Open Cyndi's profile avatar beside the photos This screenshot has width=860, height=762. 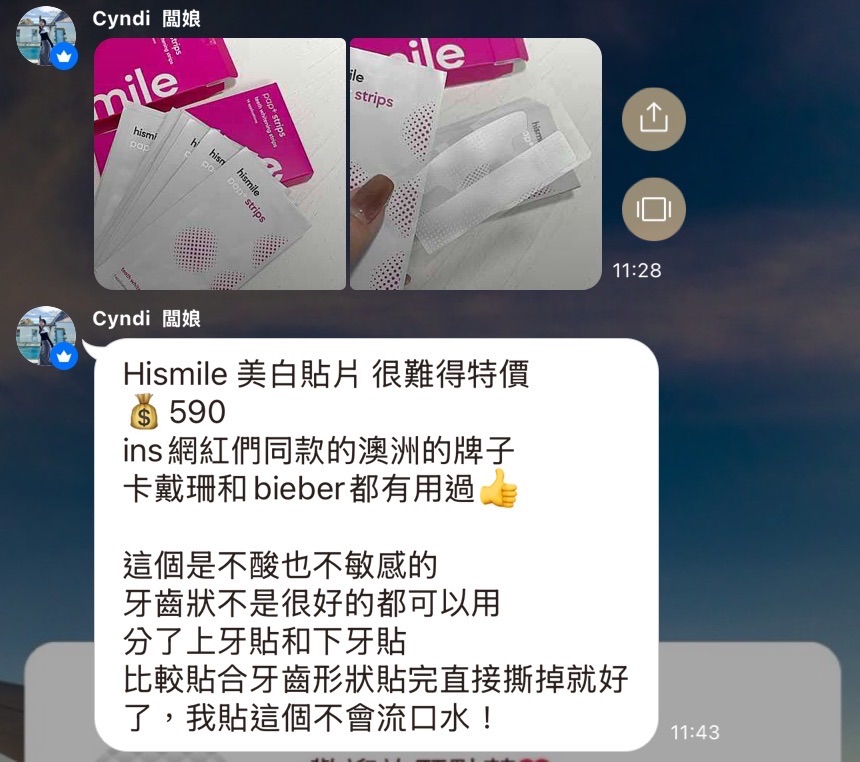point(46,36)
